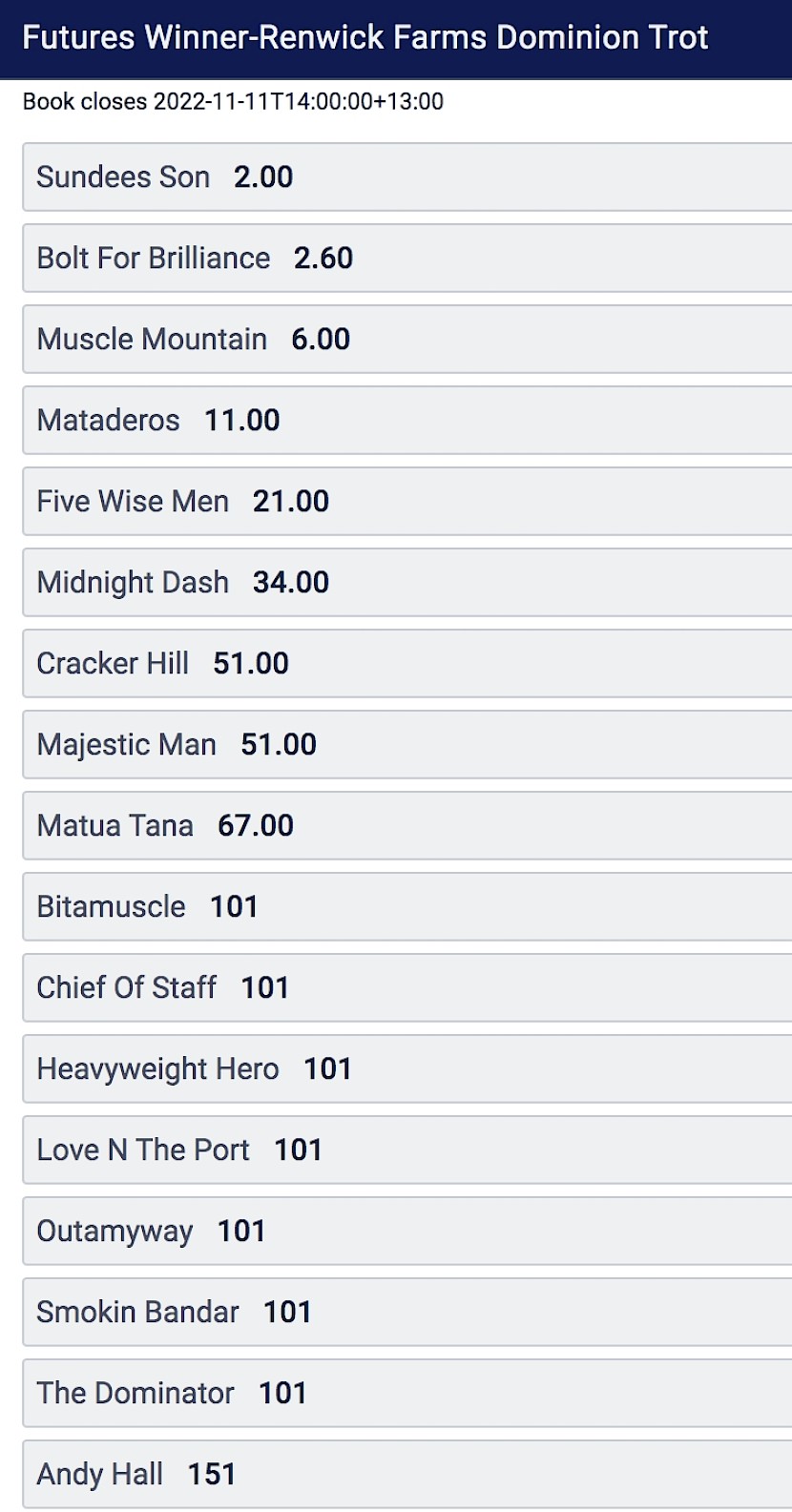Tap the Bitamuscle 101 option
Image resolution: width=792 pixels, height=1512 pixels.
point(407,906)
